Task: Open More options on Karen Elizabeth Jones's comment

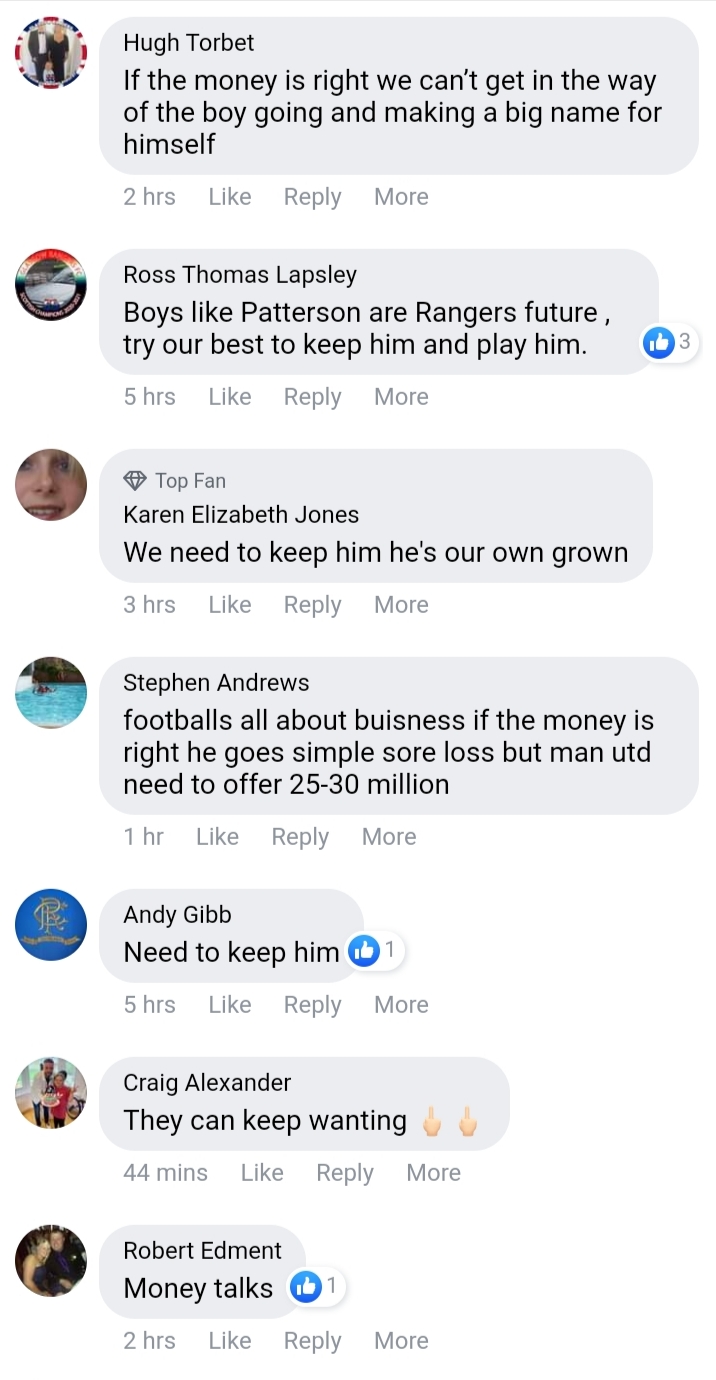Action: click(401, 605)
